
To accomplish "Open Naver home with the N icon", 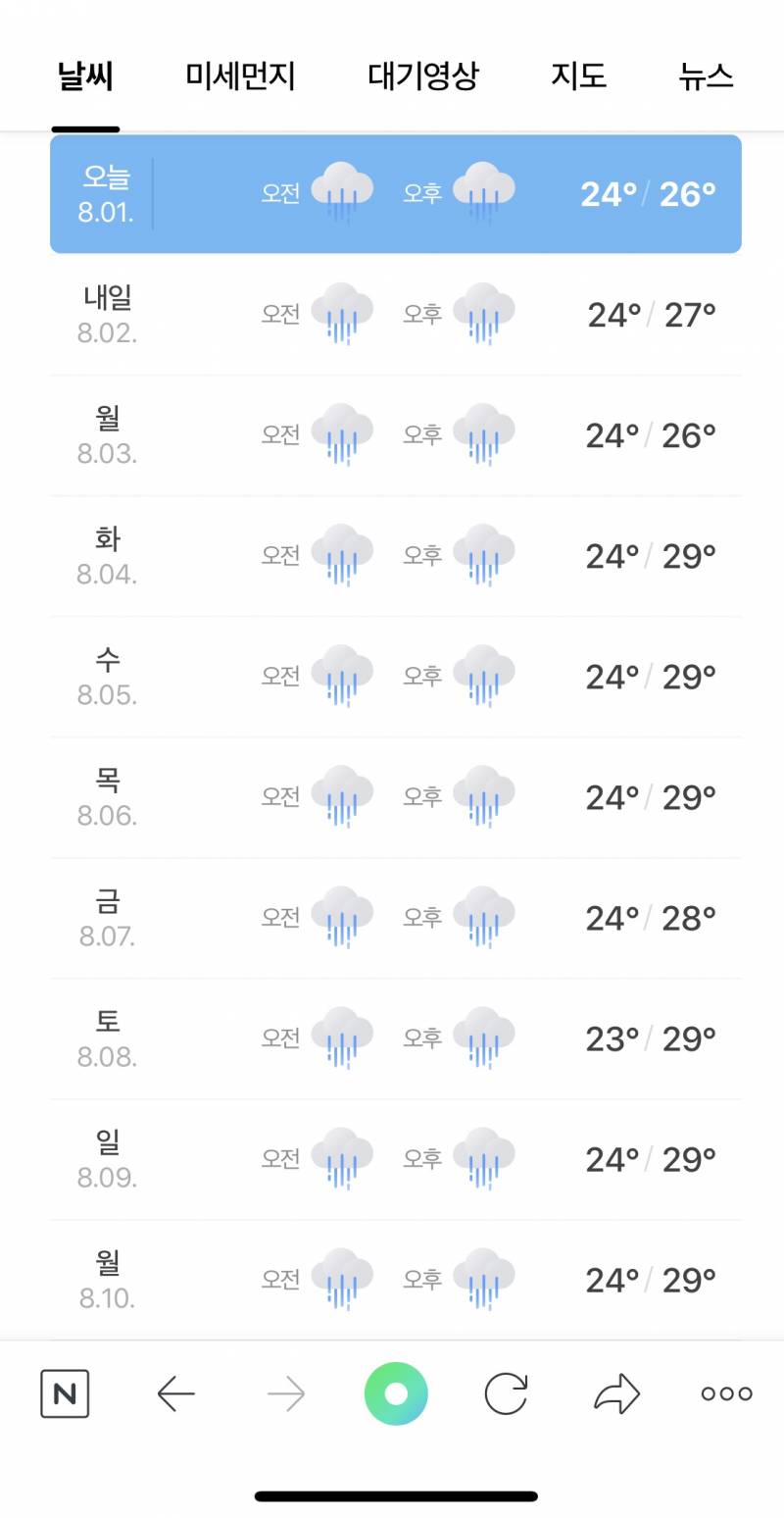I will tap(64, 1392).
